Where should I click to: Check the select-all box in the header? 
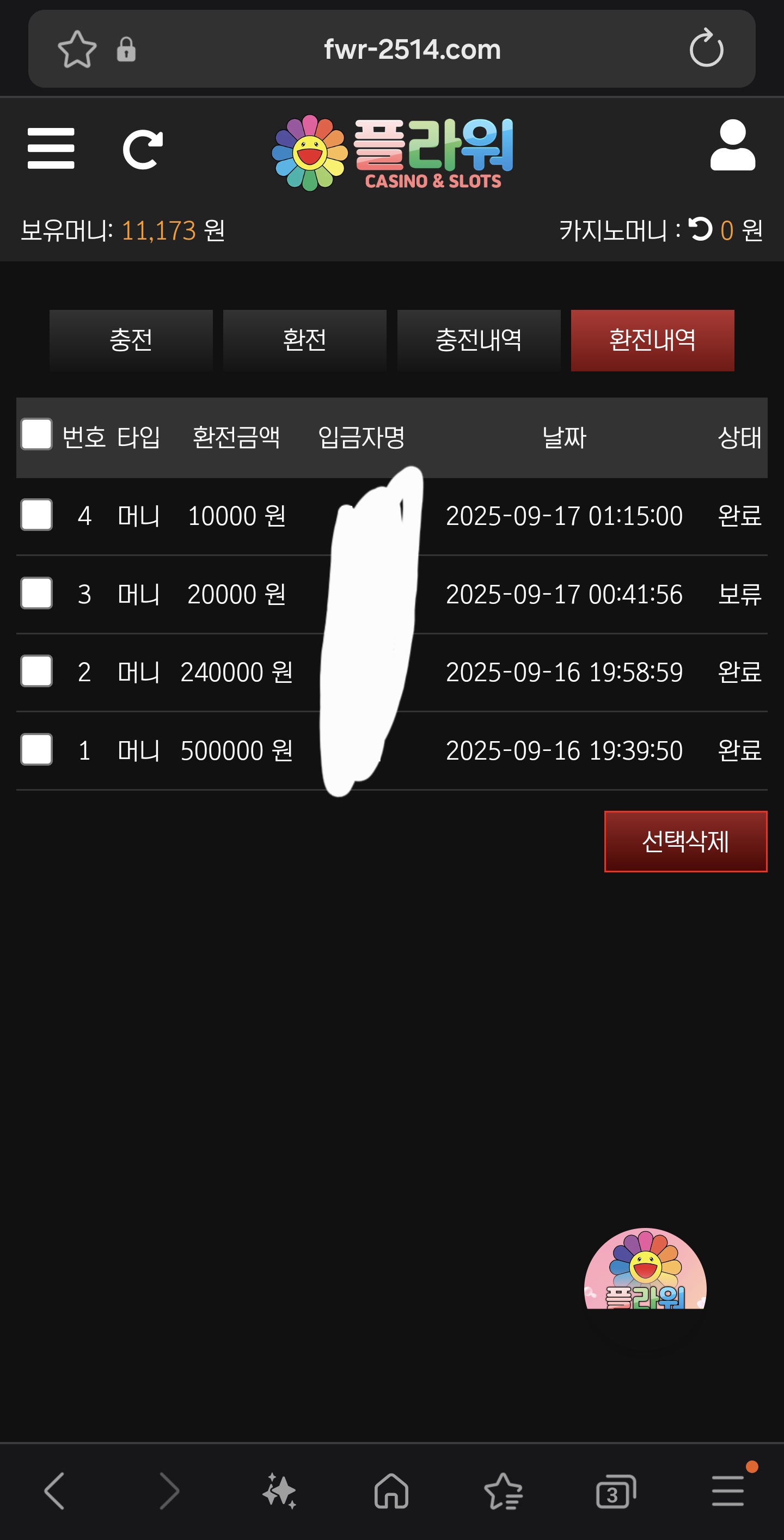(x=36, y=434)
